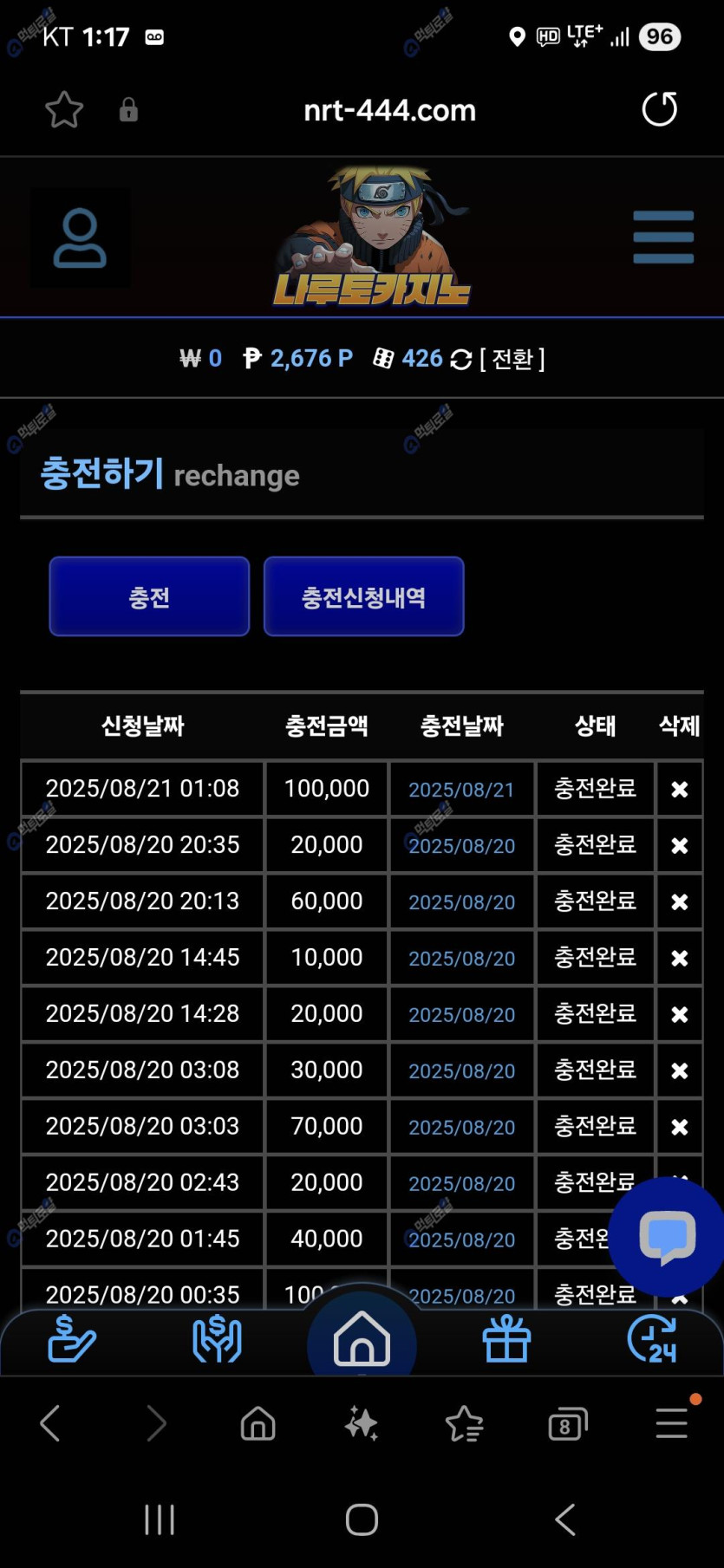Viewport: 724px width, 1568px height.
Task: Open 충전신청내역 history
Action: [363, 597]
